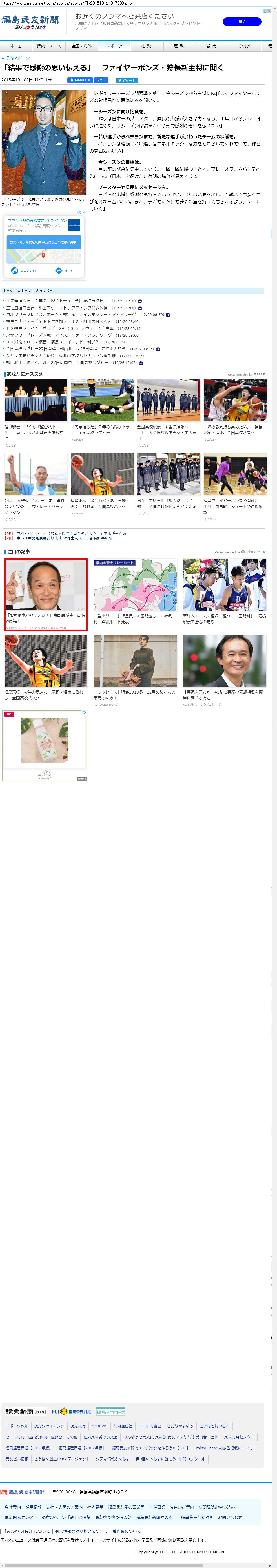Go to the 全国・海外 section
This screenshot has width=277, height=1568.
point(81,46)
